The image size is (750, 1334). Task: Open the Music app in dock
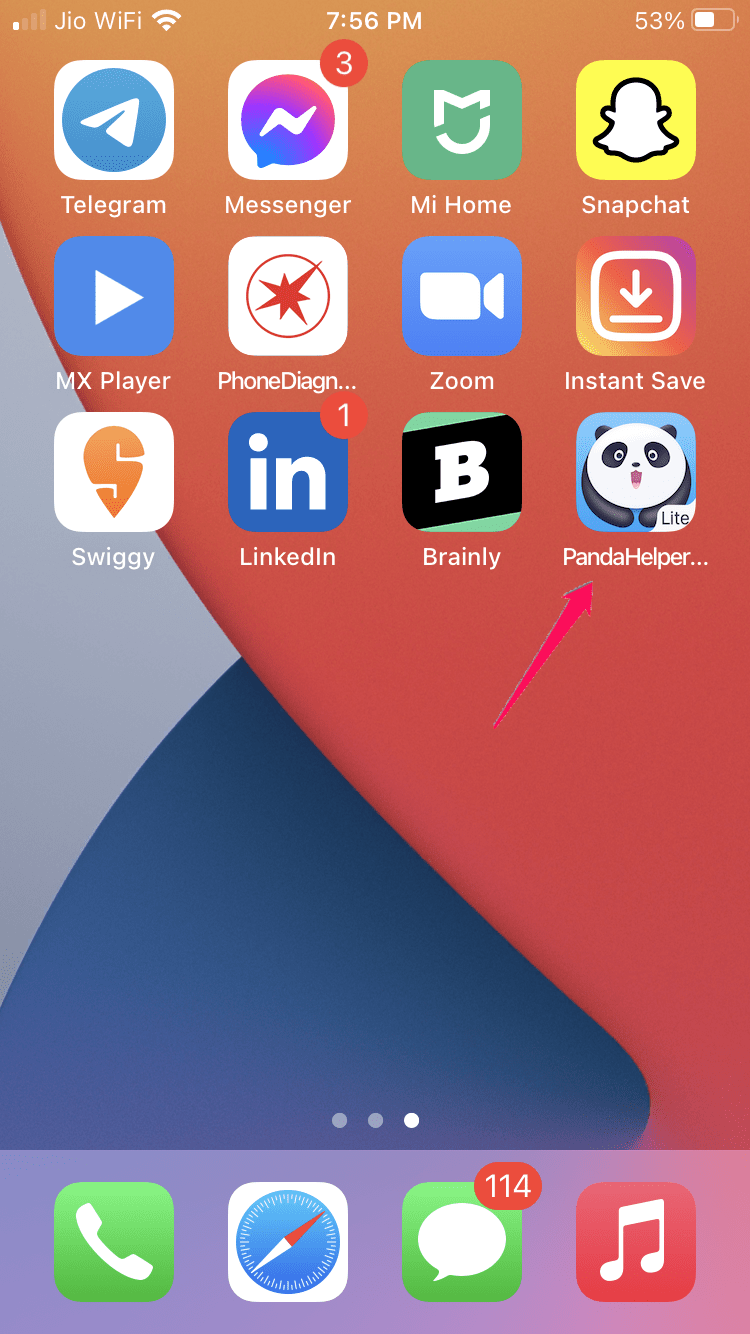pos(636,1242)
